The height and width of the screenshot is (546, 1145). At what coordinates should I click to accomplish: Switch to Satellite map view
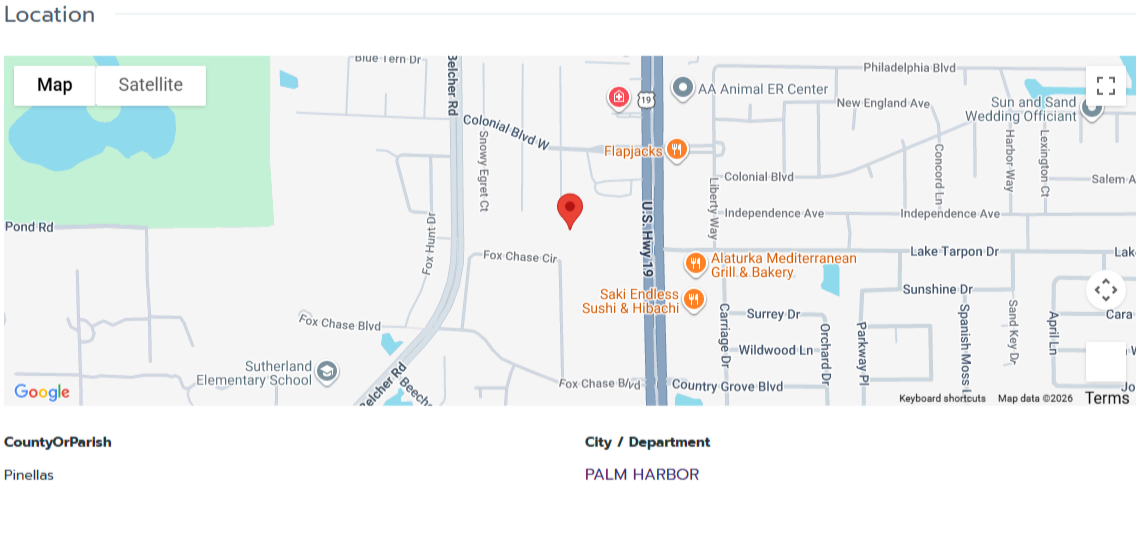[x=150, y=85]
